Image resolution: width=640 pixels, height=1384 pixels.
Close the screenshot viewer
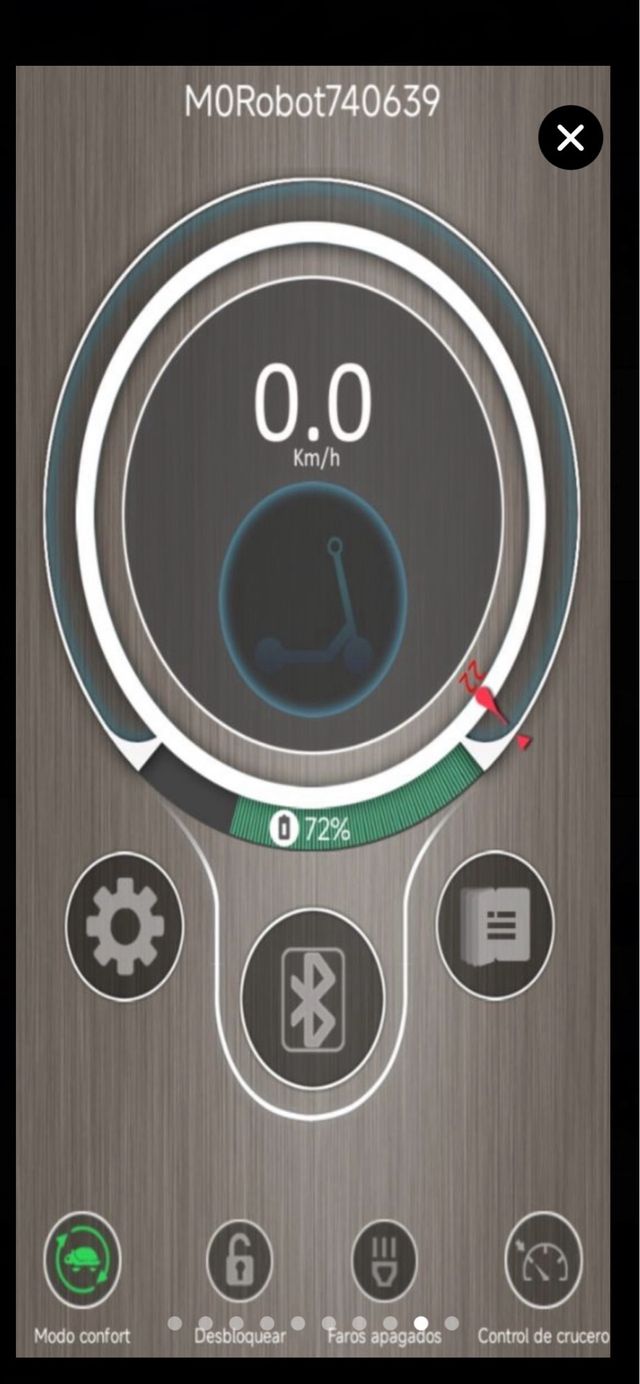pyautogui.click(x=570, y=137)
